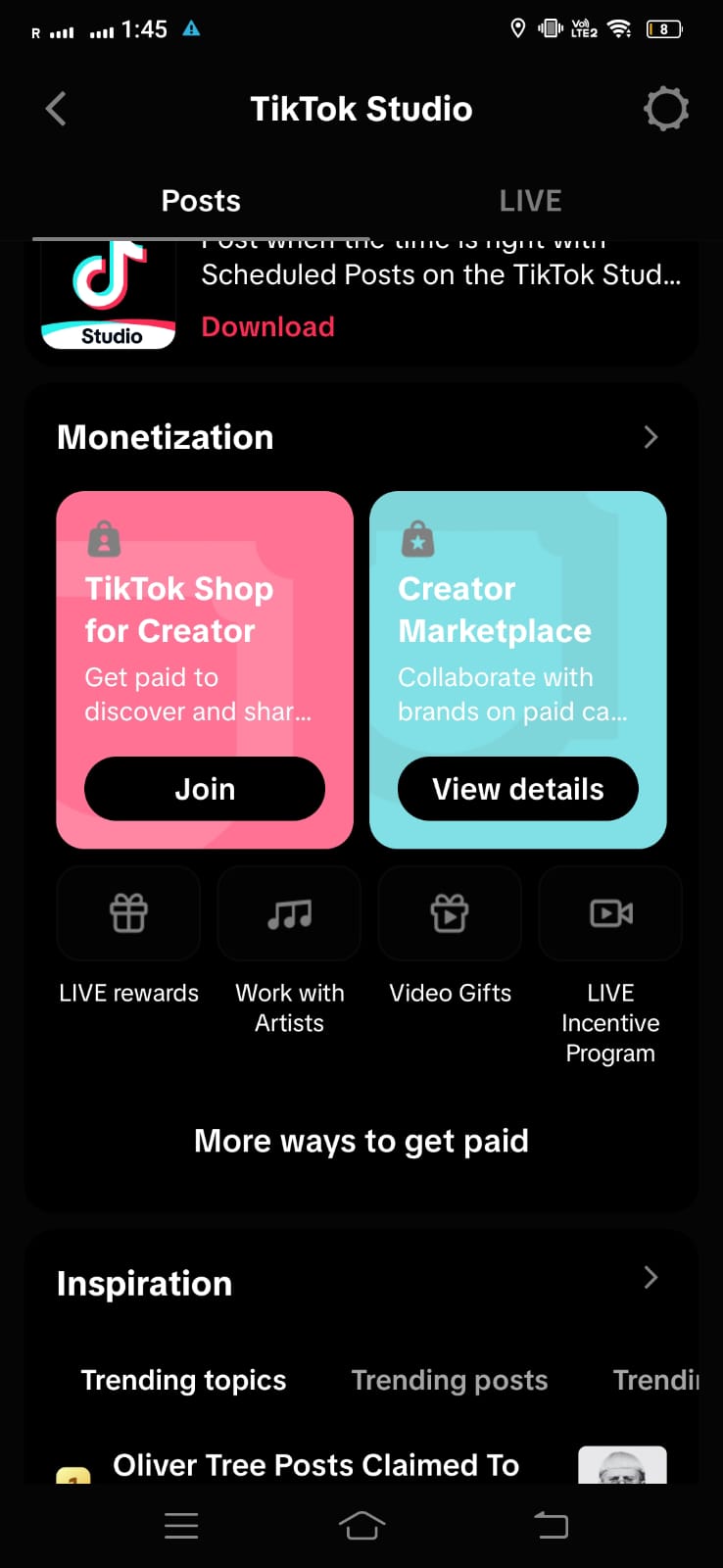Select the Trending topics tab

(x=183, y=1380)
